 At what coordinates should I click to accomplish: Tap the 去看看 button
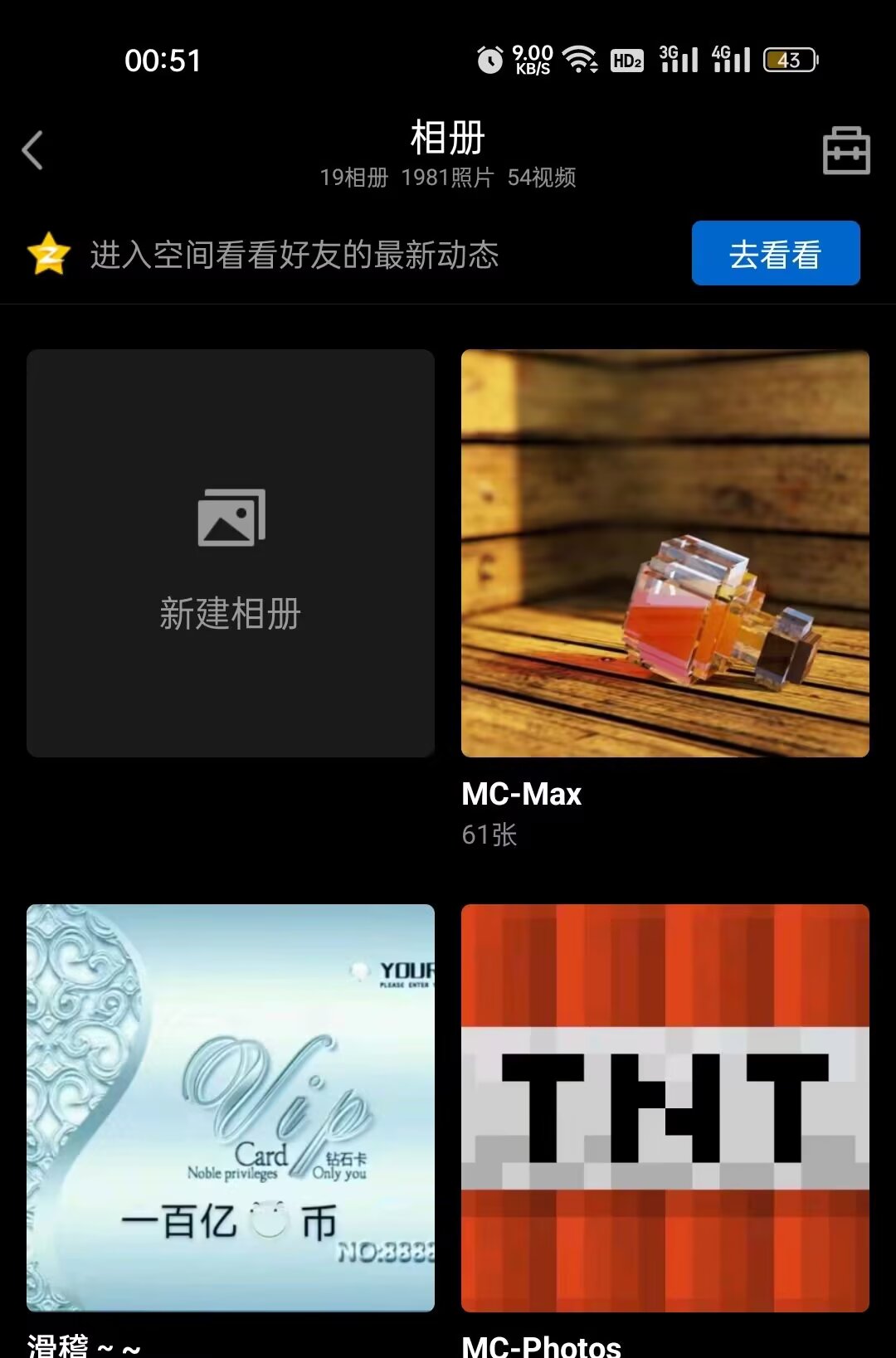point(776,253)
